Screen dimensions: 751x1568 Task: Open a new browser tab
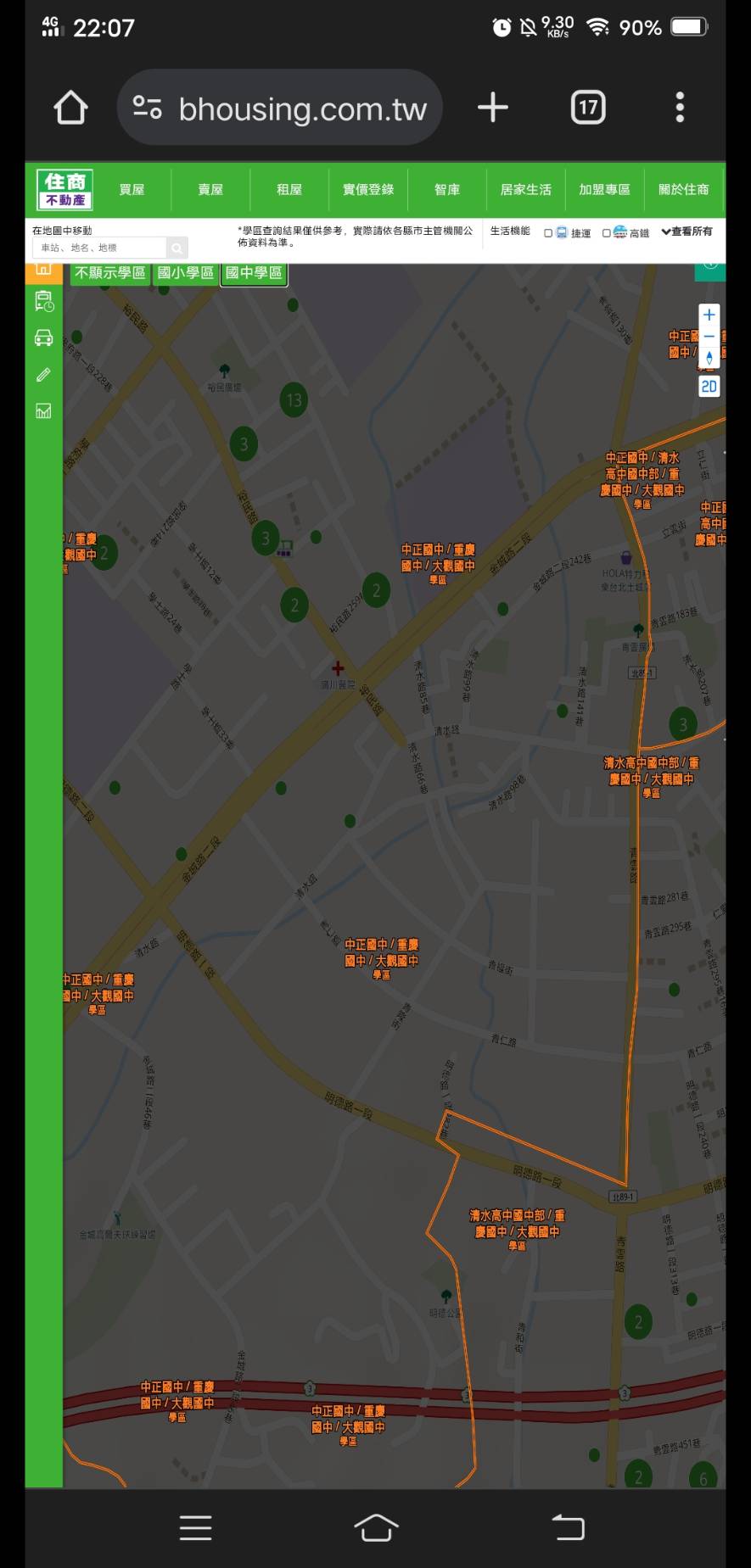492,108
